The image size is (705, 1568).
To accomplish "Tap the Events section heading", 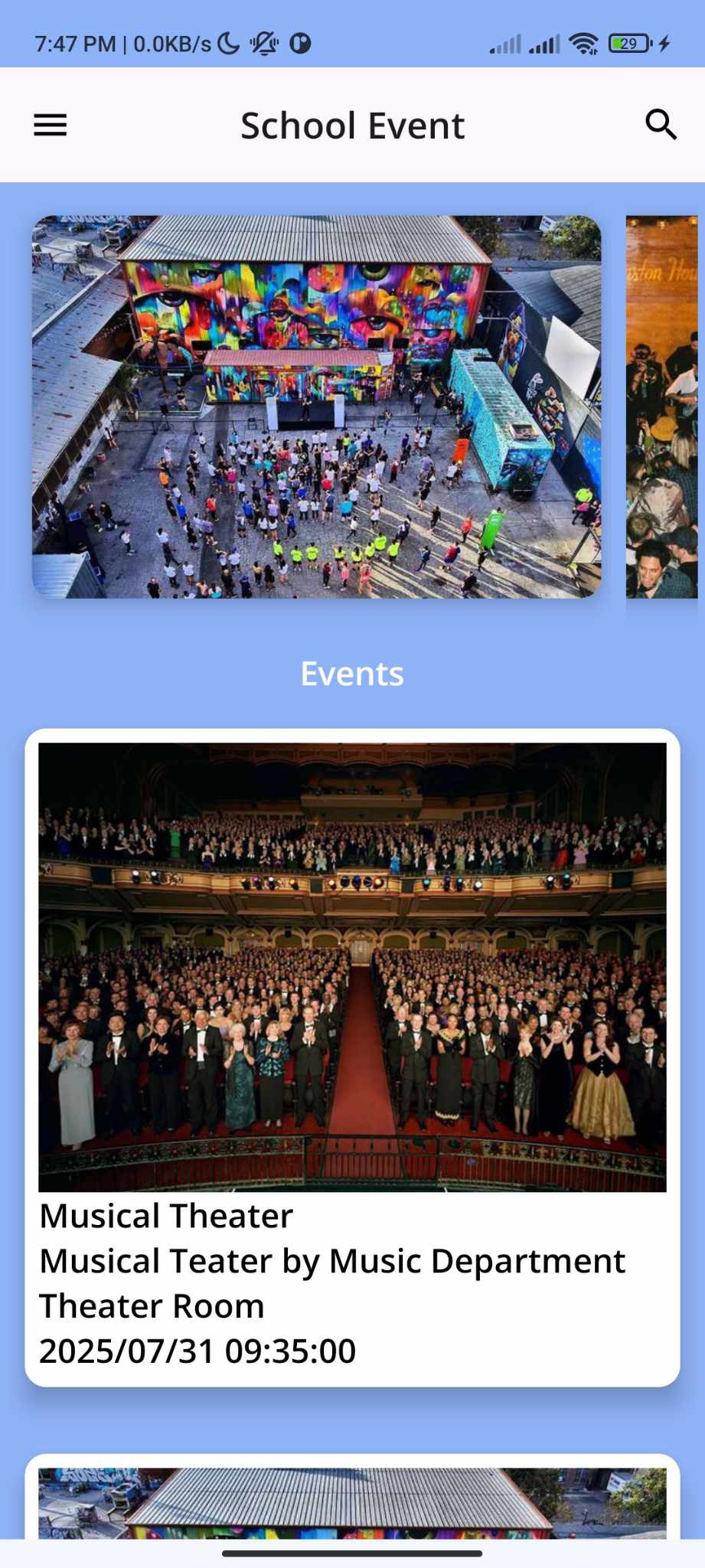I will (352, 673).
